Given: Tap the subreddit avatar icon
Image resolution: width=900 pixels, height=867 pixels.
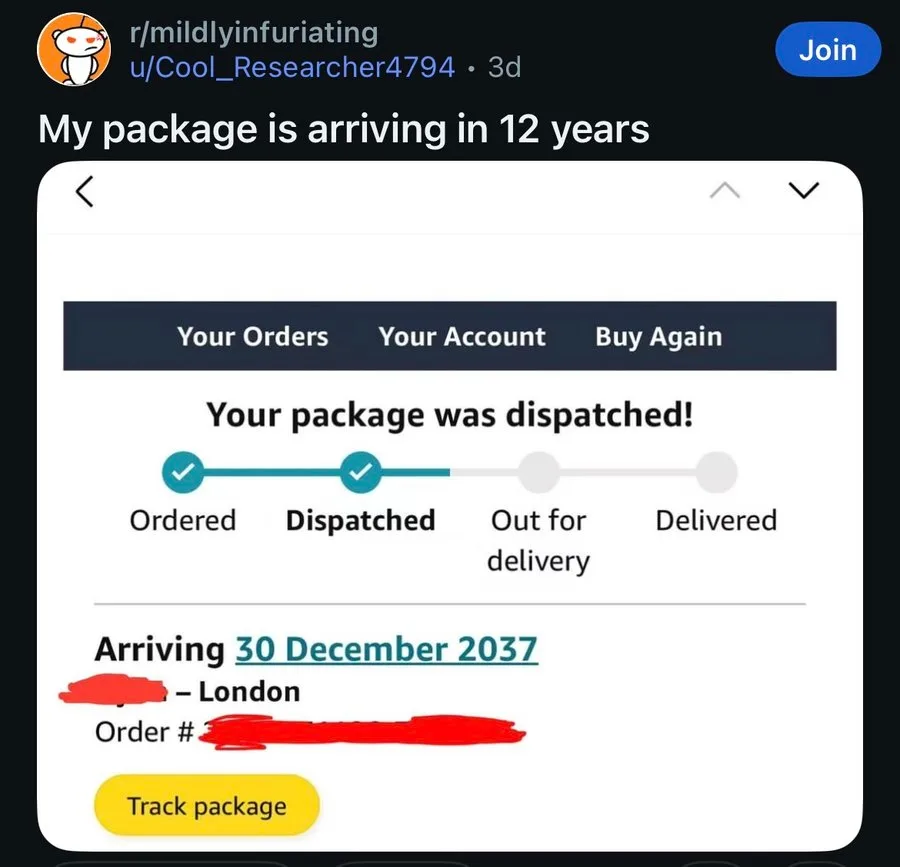Looking at the screenshot, I should click(74, 50).
